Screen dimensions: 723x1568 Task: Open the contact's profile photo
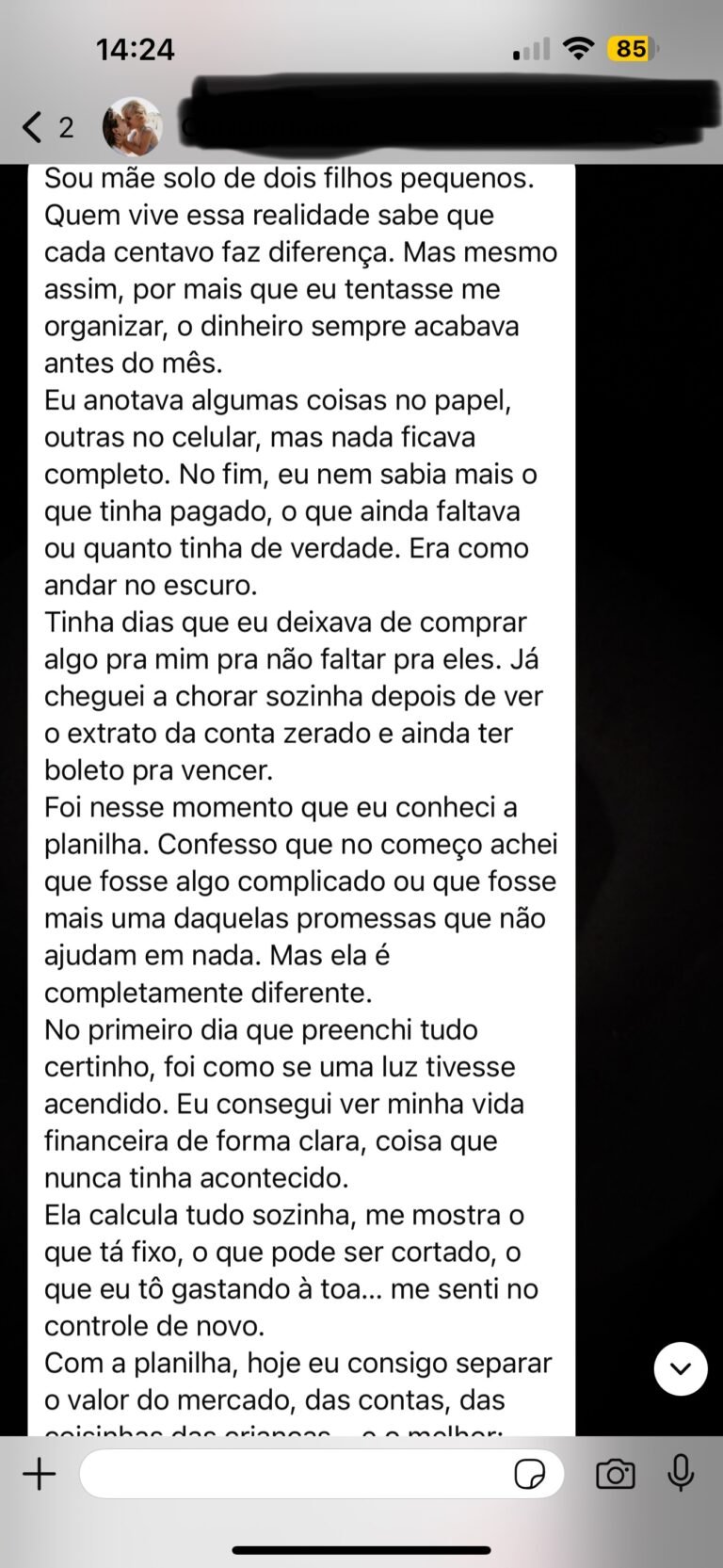pos(132,126)
